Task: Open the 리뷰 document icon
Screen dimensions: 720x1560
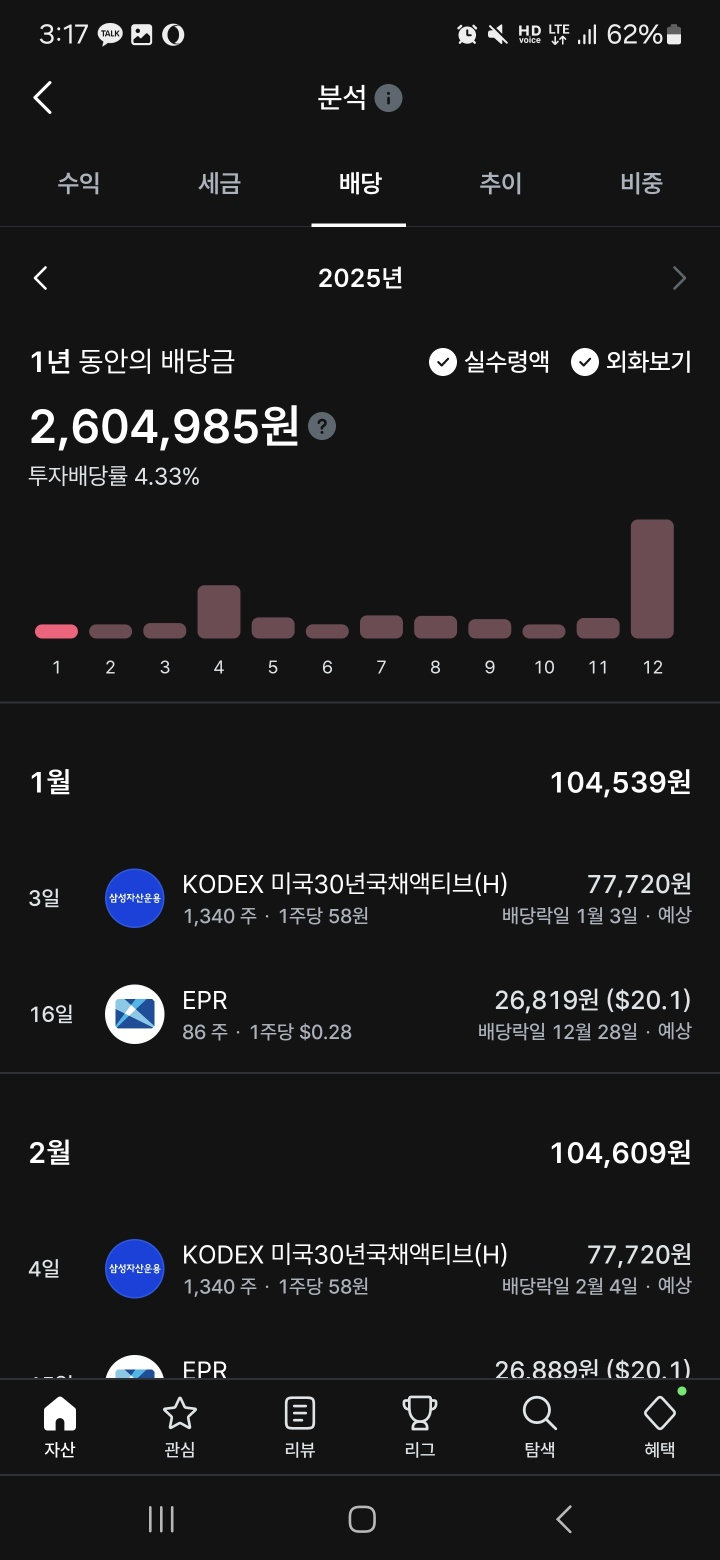Action: [x=299, y=1427]
